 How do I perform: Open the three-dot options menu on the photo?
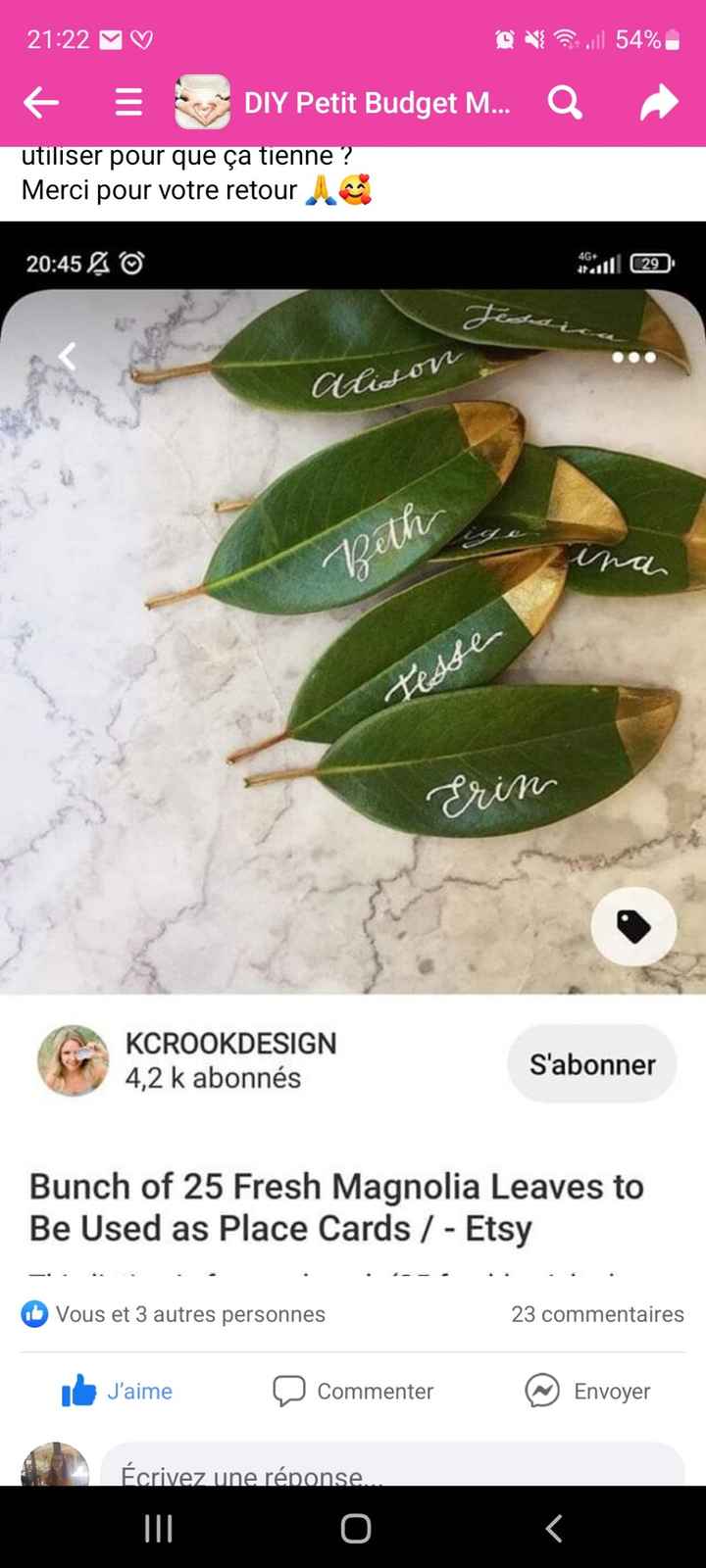(x=634, y=358)
